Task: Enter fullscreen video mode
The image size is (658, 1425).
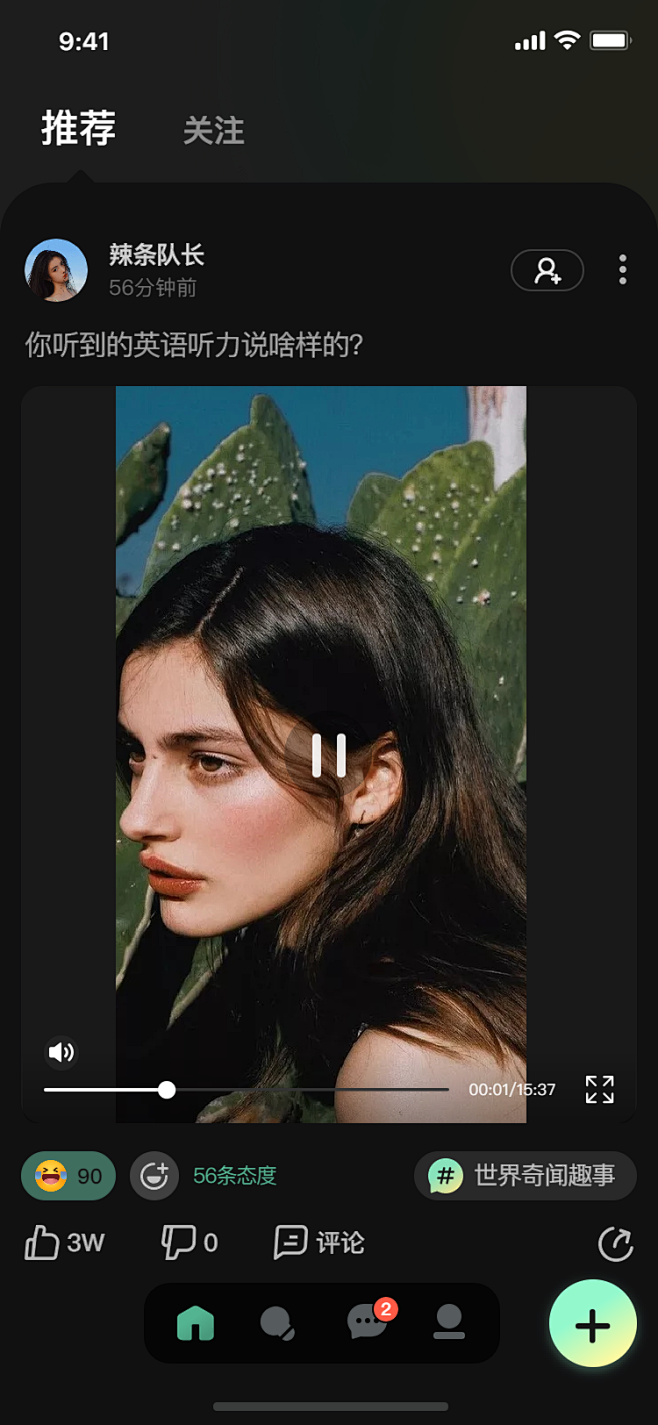Action: pos(599,1089)
